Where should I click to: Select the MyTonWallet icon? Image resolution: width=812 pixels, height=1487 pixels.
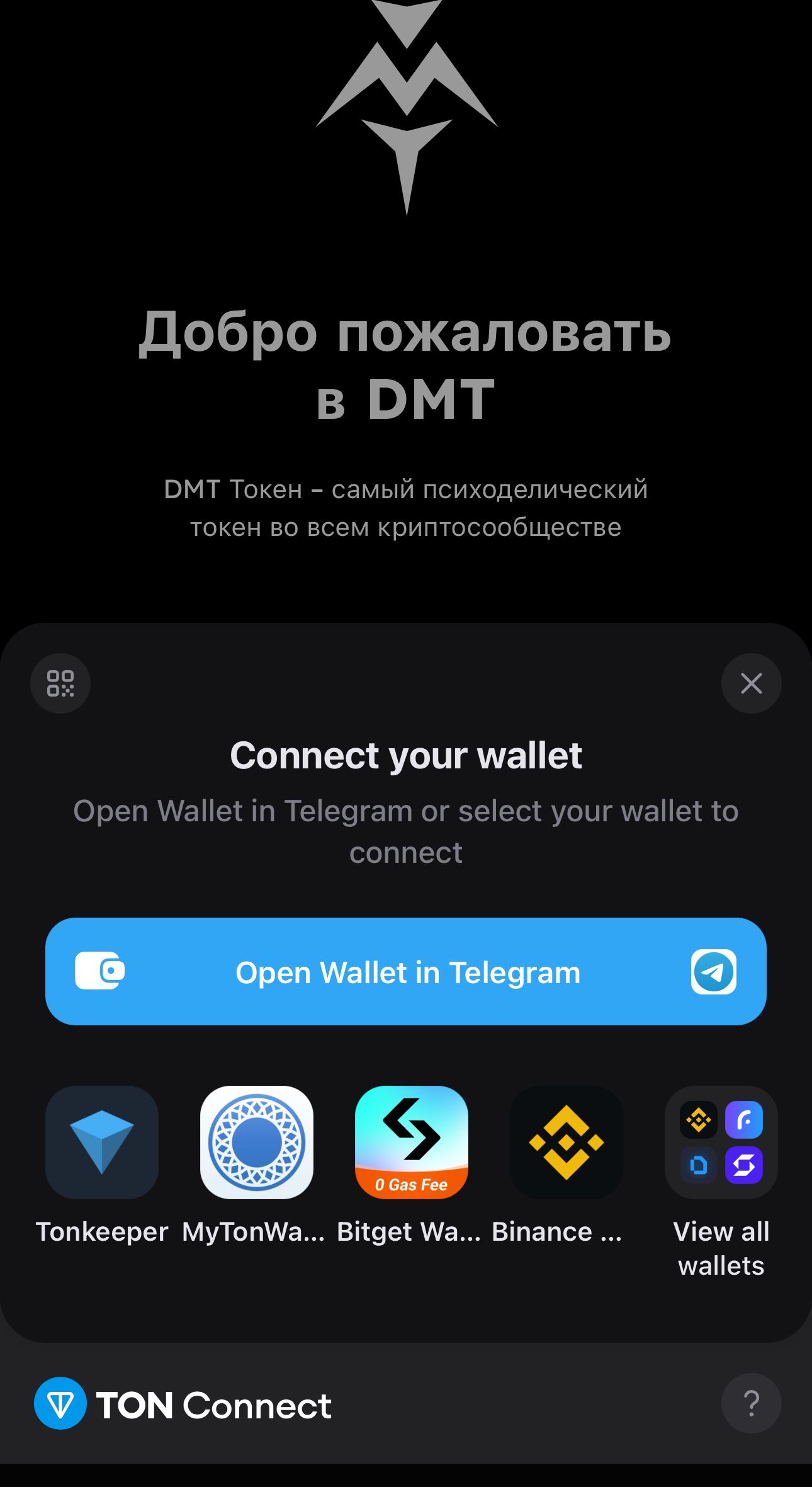point(256,1141)
